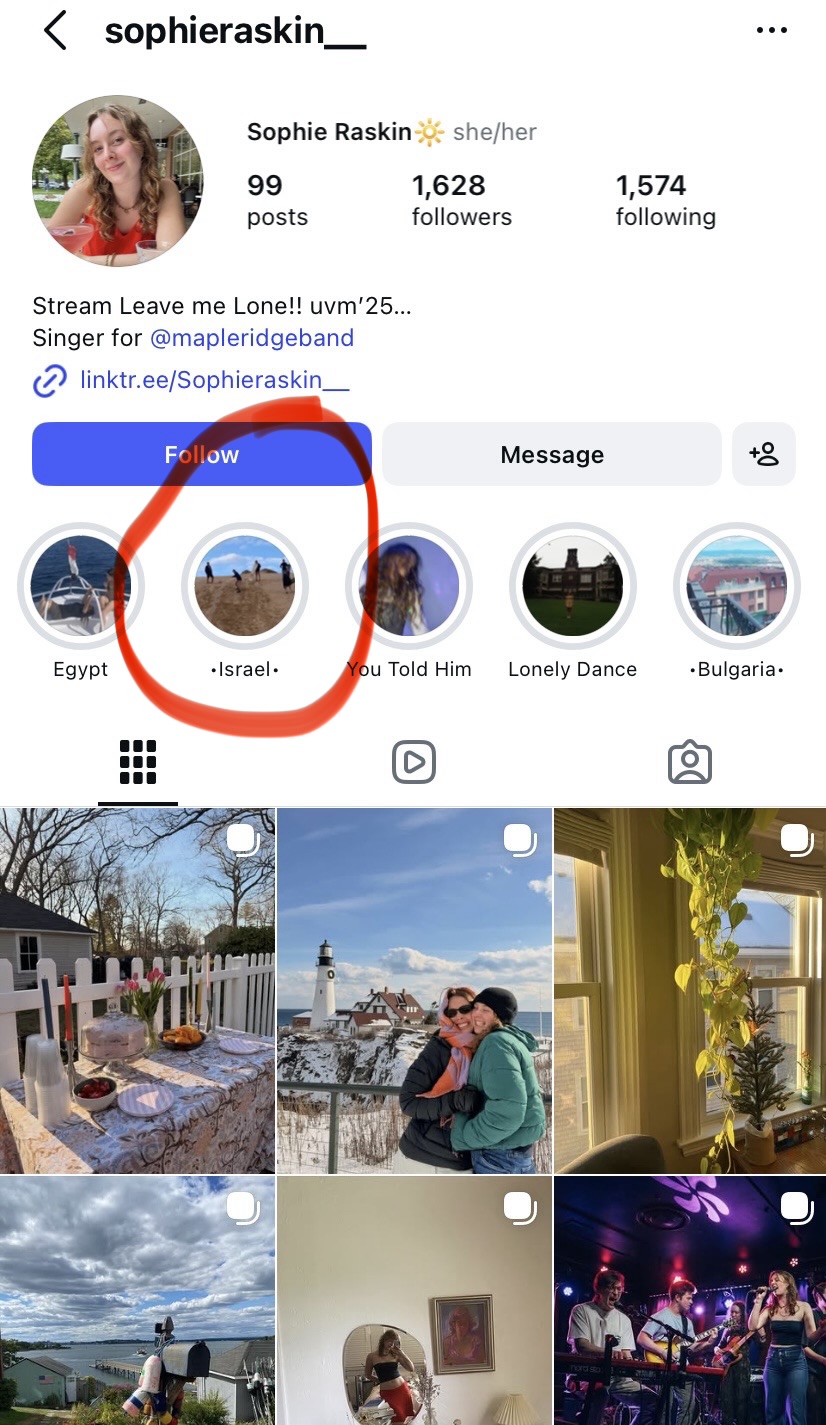826x1425 pixels.
Task: Switch to the tagged photos tab
Action: click(x=689, y=763)
